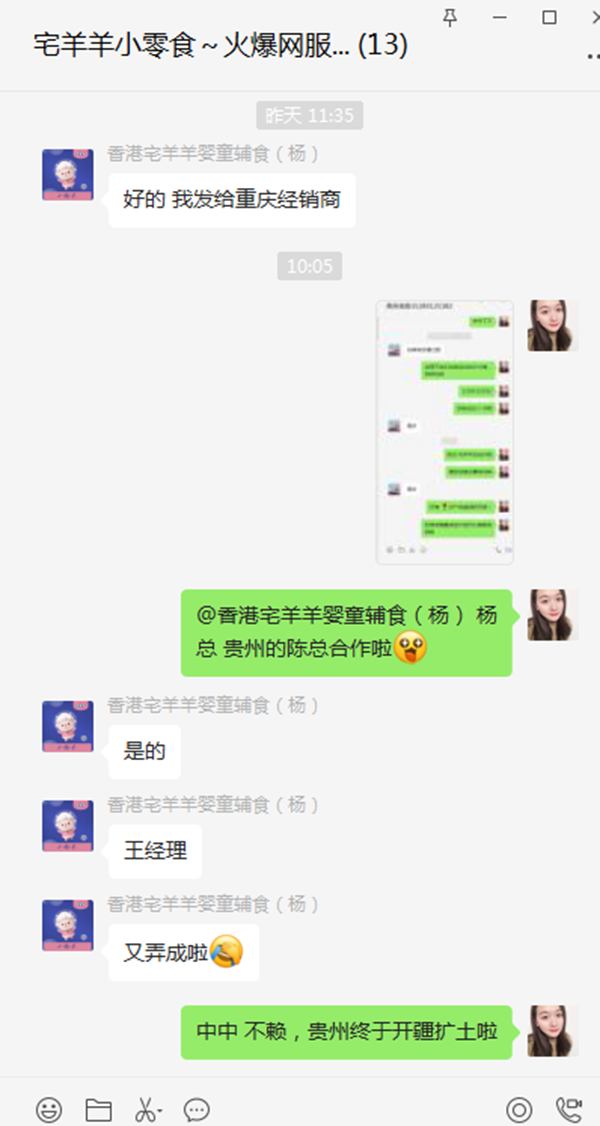The width and height of the screenshot is (600, 1126).
Task: Open my avatar beside 中中 不赖 message
Action: click(x=553, y=1031)
